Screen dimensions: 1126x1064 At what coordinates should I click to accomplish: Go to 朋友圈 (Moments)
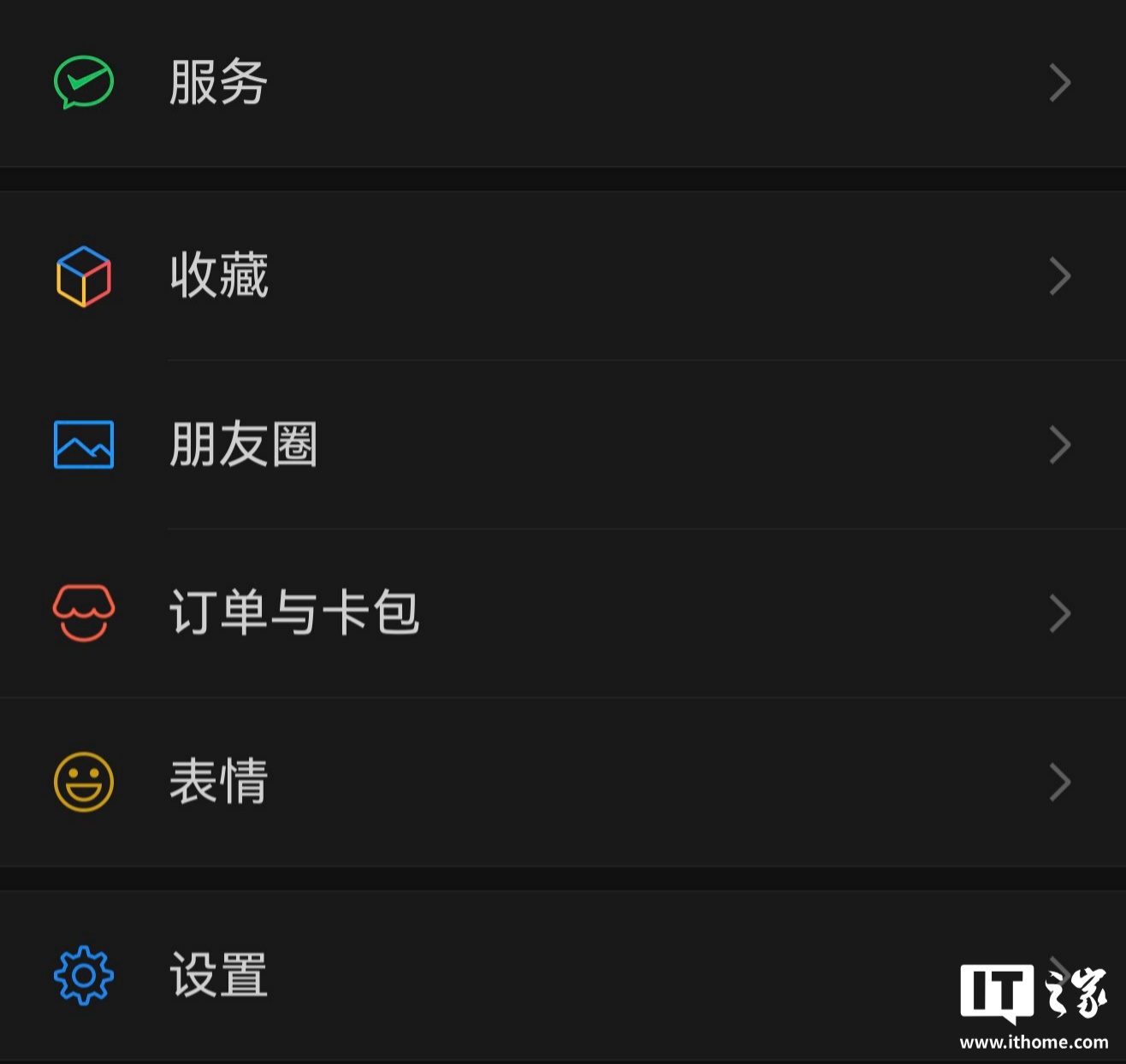[x=243, y=444]
